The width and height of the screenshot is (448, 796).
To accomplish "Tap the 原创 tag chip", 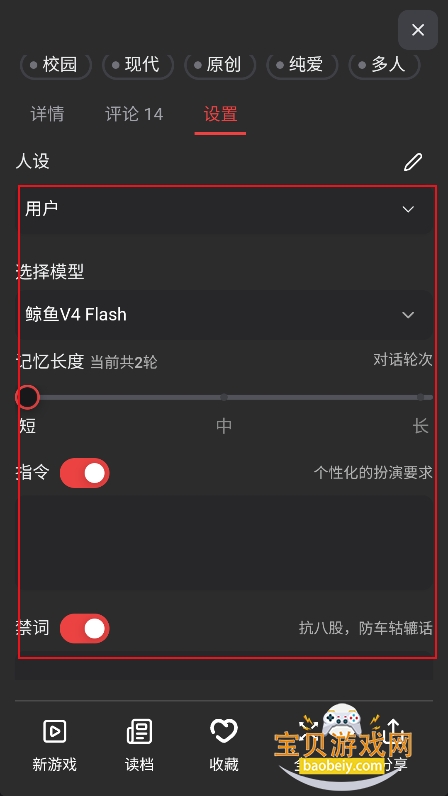I will 220,65.
